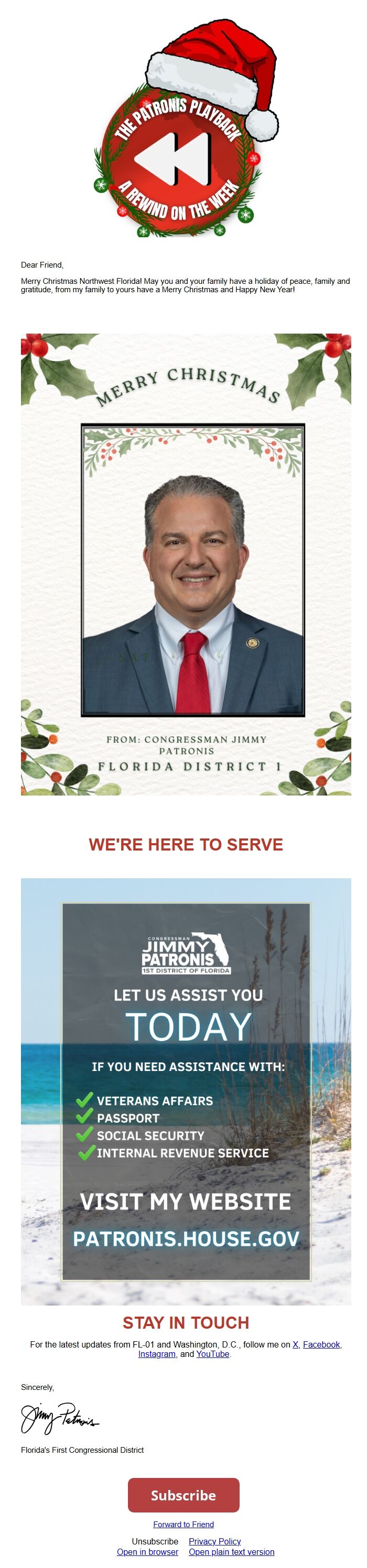Image resolution: width=367 pixels, height=1568 pixels.
Task: Tap the red Subscribe button
Action: pos(183,1496)
